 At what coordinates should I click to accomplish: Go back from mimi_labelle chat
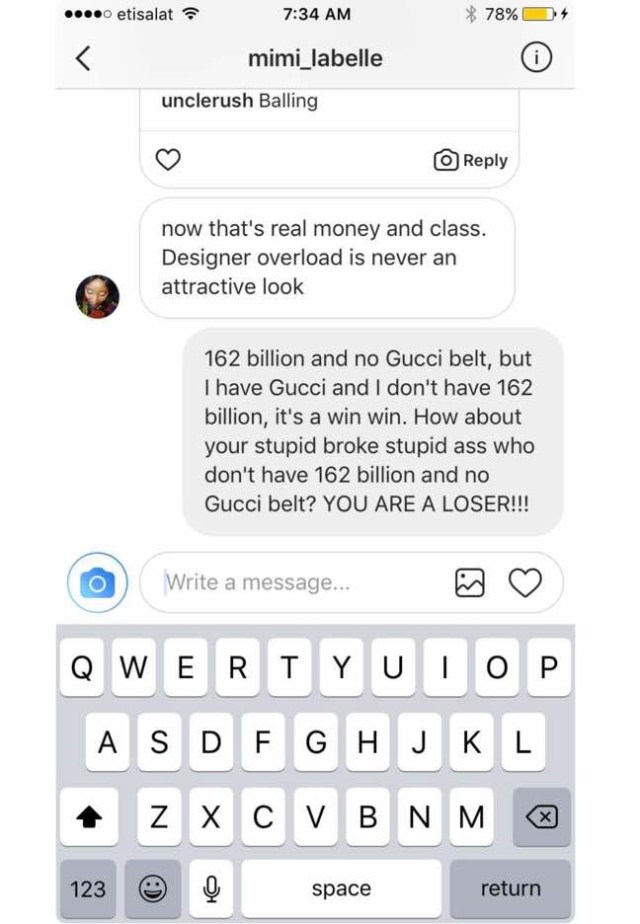click(x=83, y=58)
